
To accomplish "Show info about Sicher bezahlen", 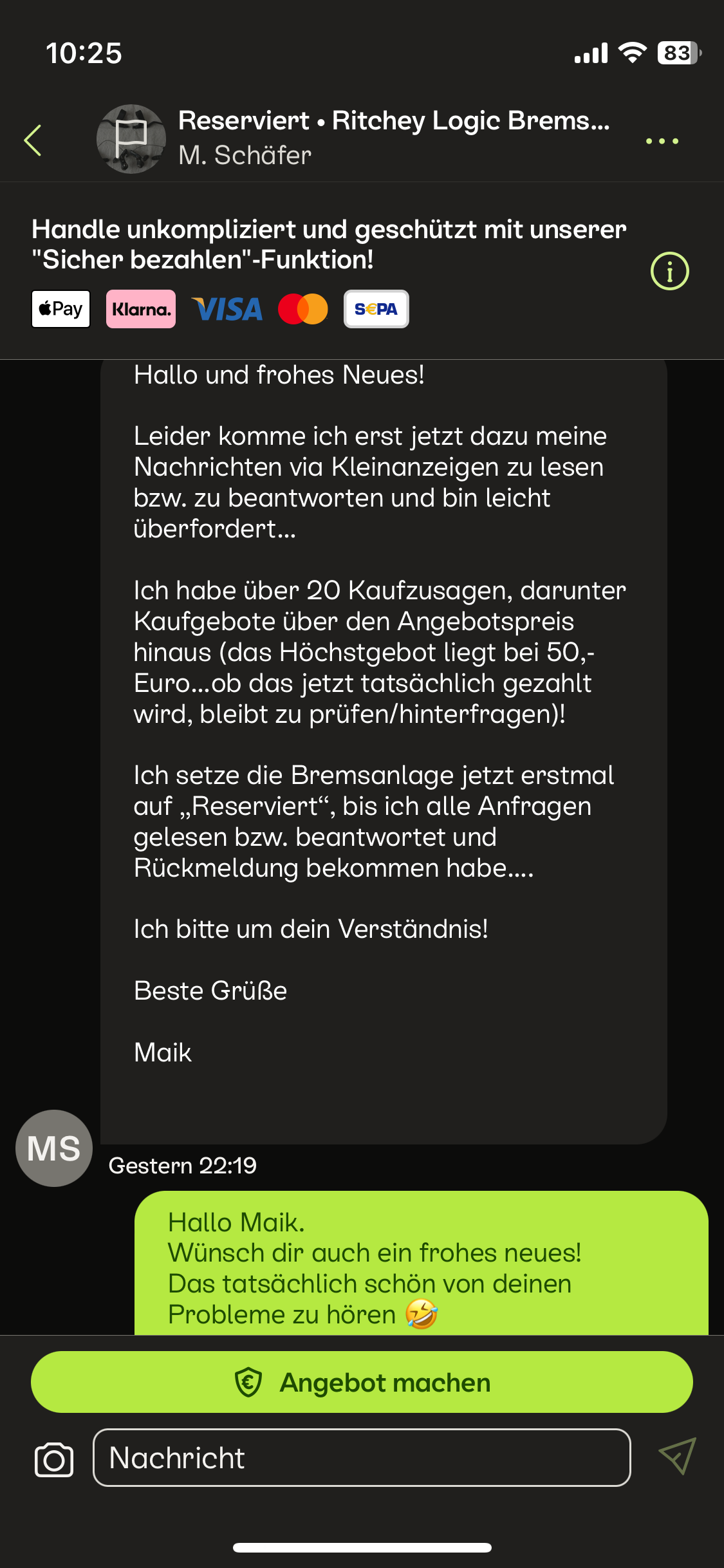I will [x=669, y=271].
